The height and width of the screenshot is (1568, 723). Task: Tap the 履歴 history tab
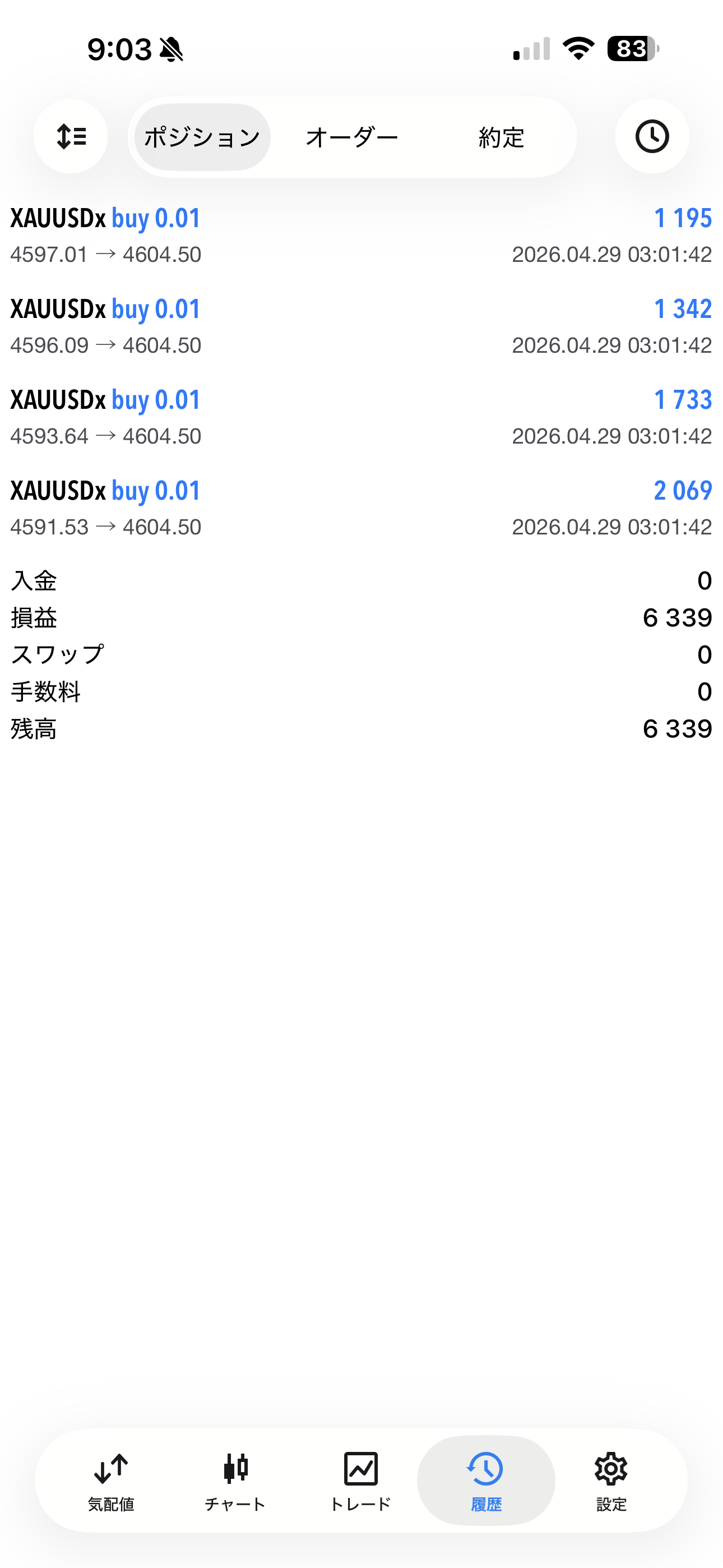(x=486, y=1481)
